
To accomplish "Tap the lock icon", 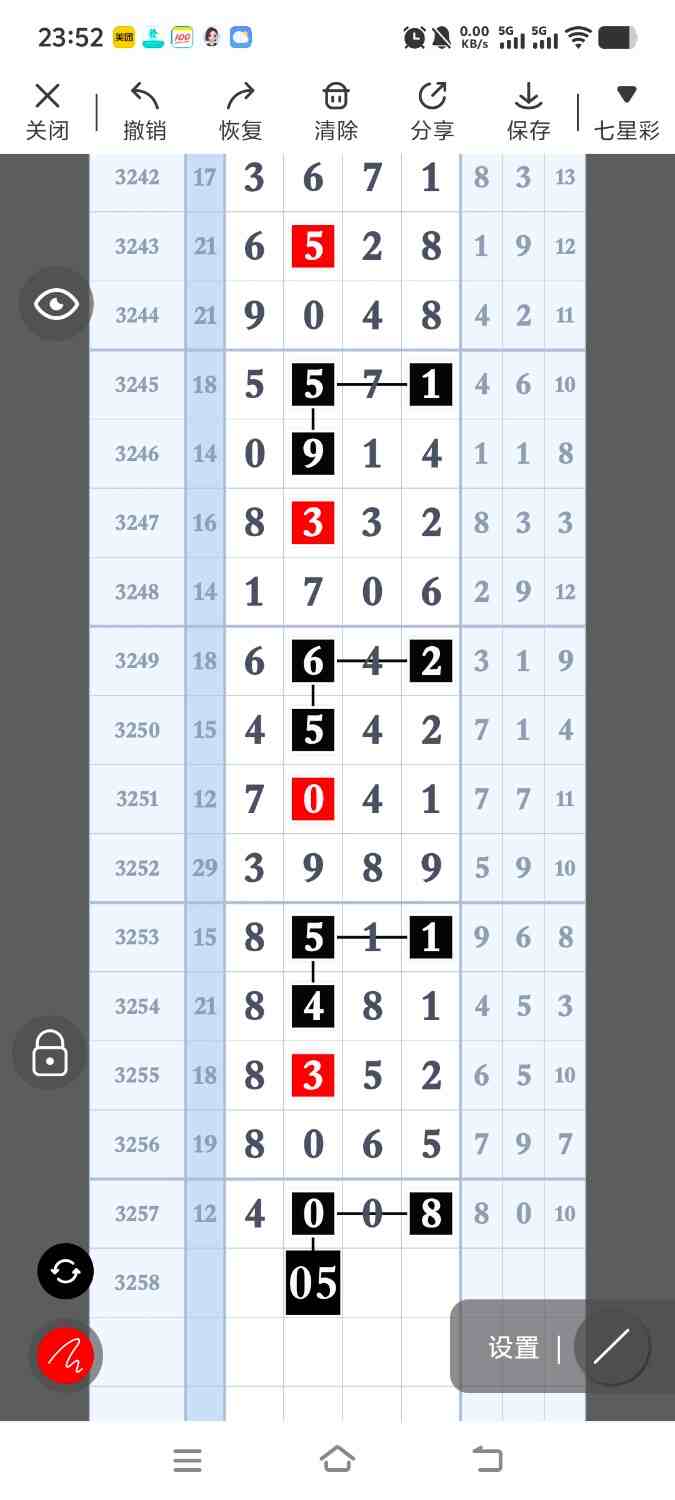I will point(50,1052).
